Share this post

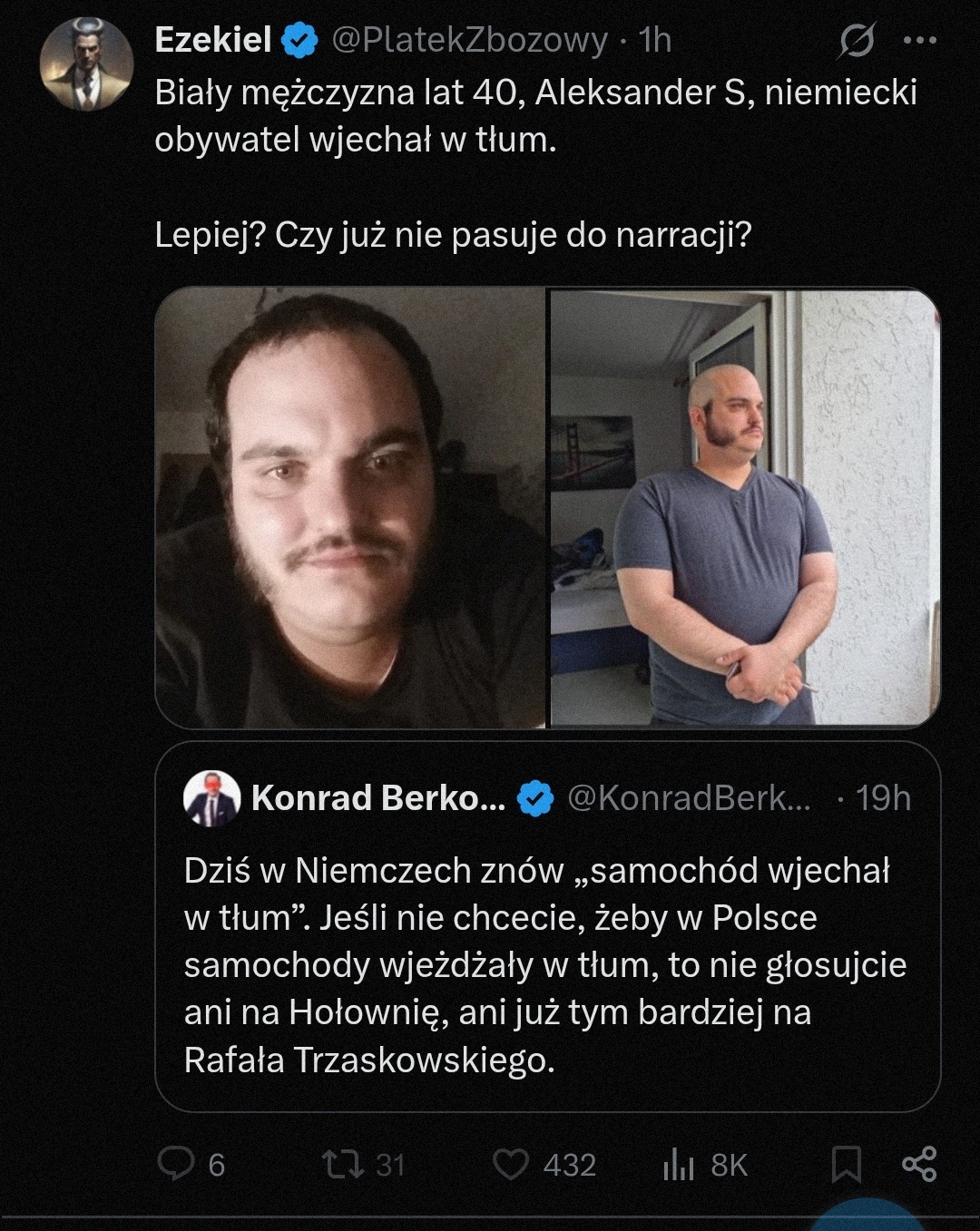tap(918, 1164)
